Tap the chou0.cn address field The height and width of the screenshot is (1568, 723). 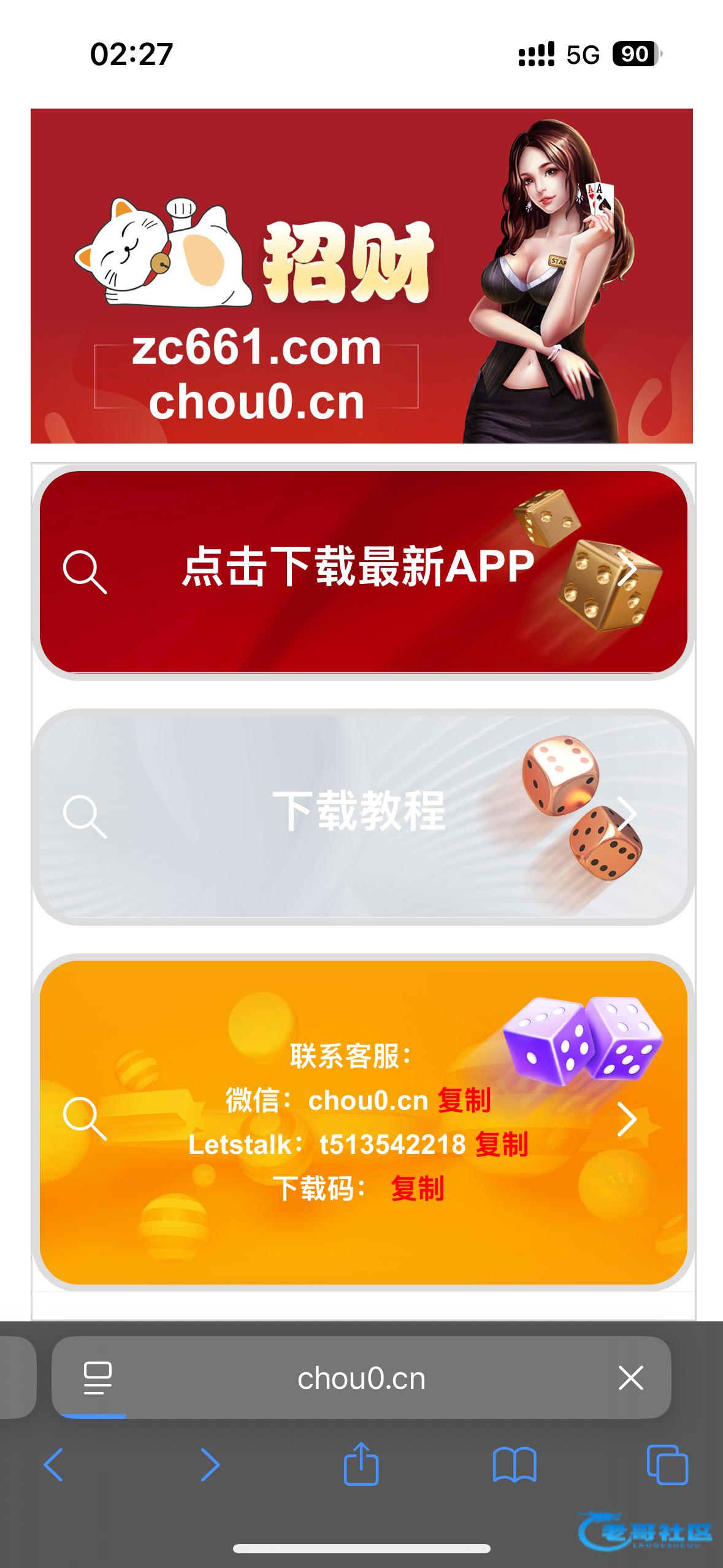(361, 1378)
